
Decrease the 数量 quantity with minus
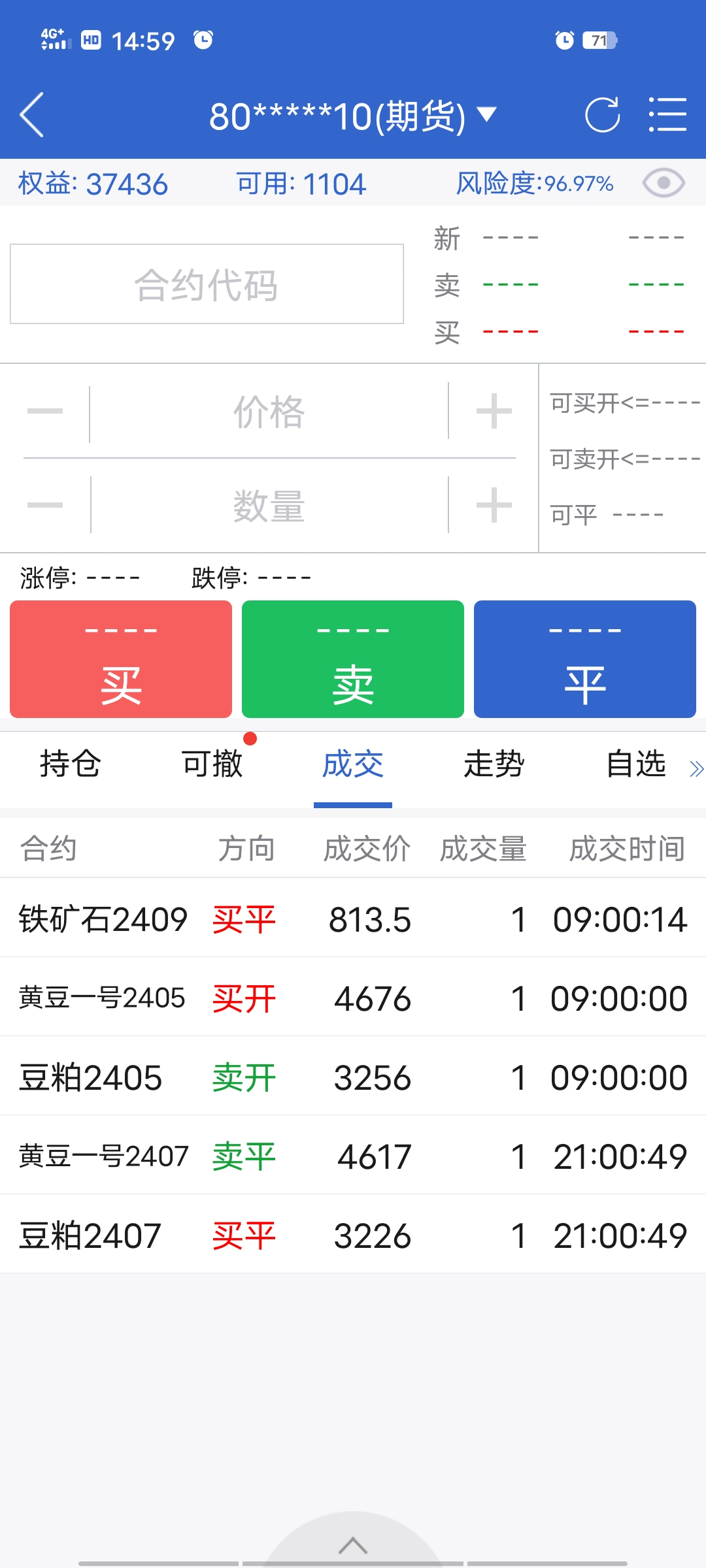[x=45, y=505]
